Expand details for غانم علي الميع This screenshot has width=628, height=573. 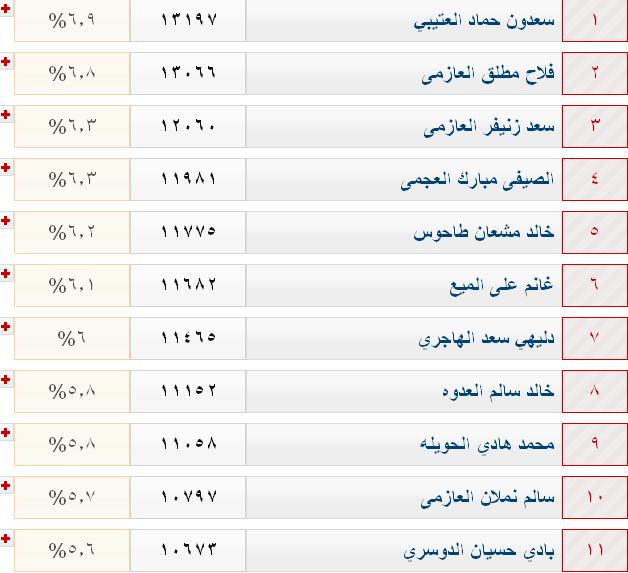pyautogui.click(x=6, y=274)
